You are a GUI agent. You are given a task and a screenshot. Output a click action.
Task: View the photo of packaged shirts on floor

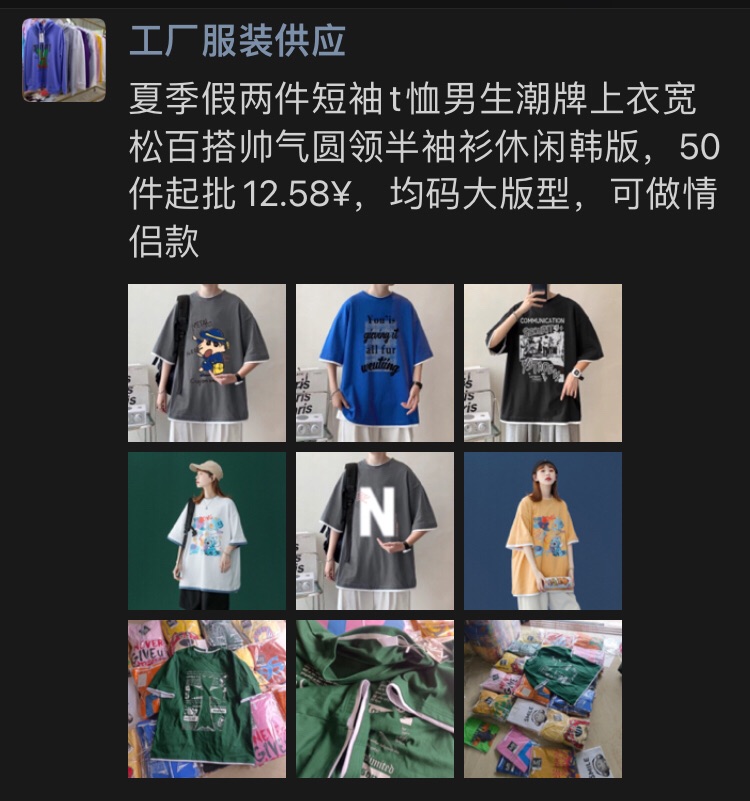point(543,699)
